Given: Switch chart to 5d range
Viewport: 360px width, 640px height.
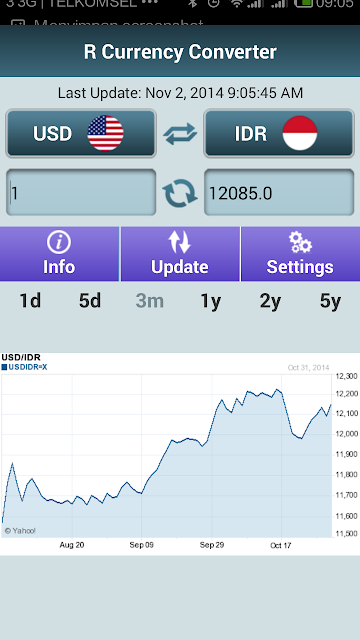Looking at the screenshot, I should 90,301.
